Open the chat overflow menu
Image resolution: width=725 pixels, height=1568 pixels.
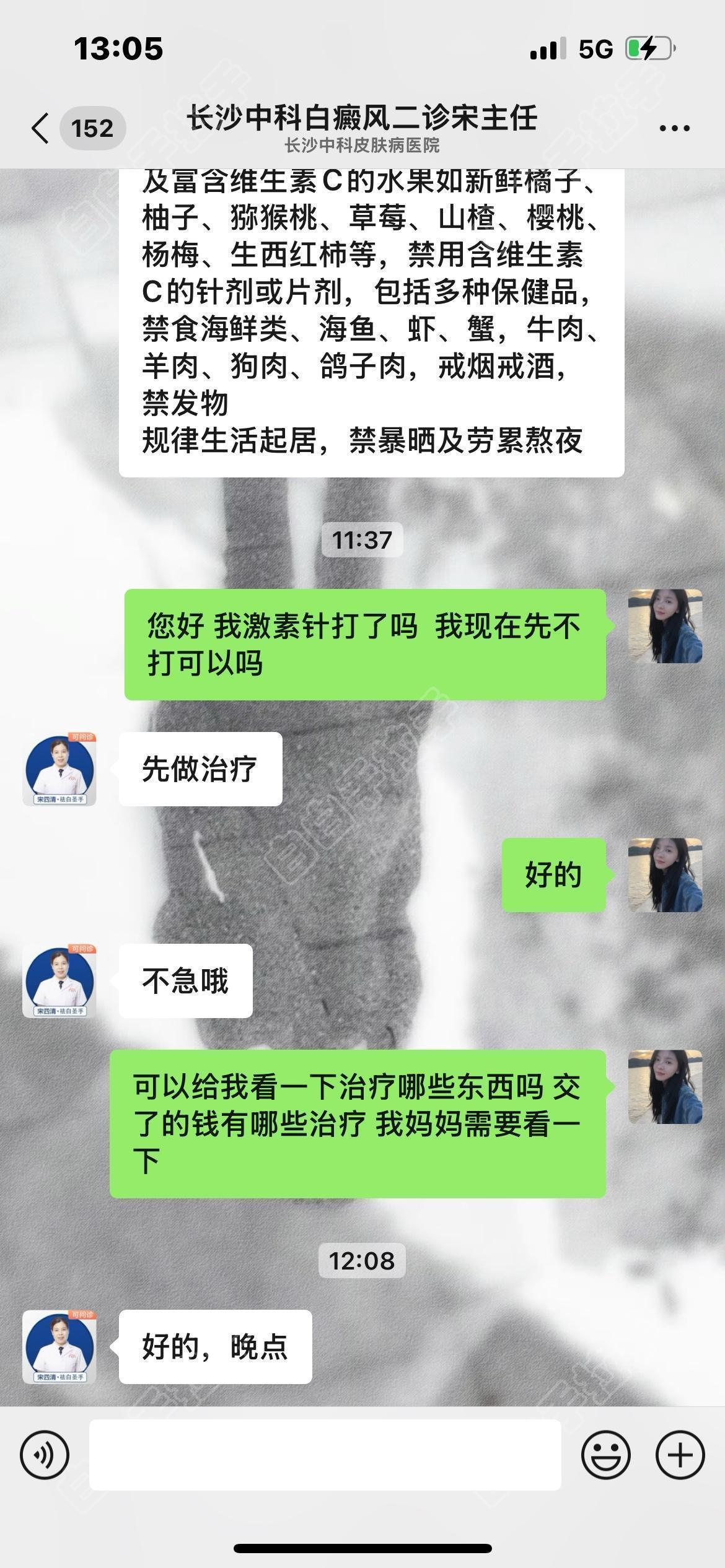[x=674, y=128]
